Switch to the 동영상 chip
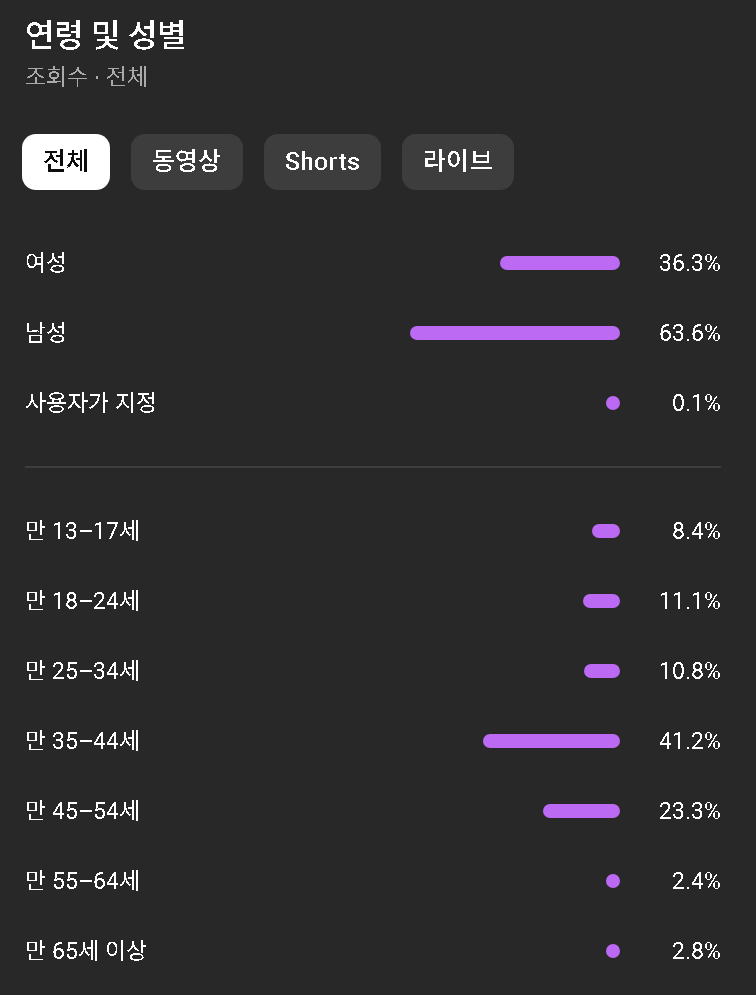Screen dimensions: 756x995 tap(187, 162)
